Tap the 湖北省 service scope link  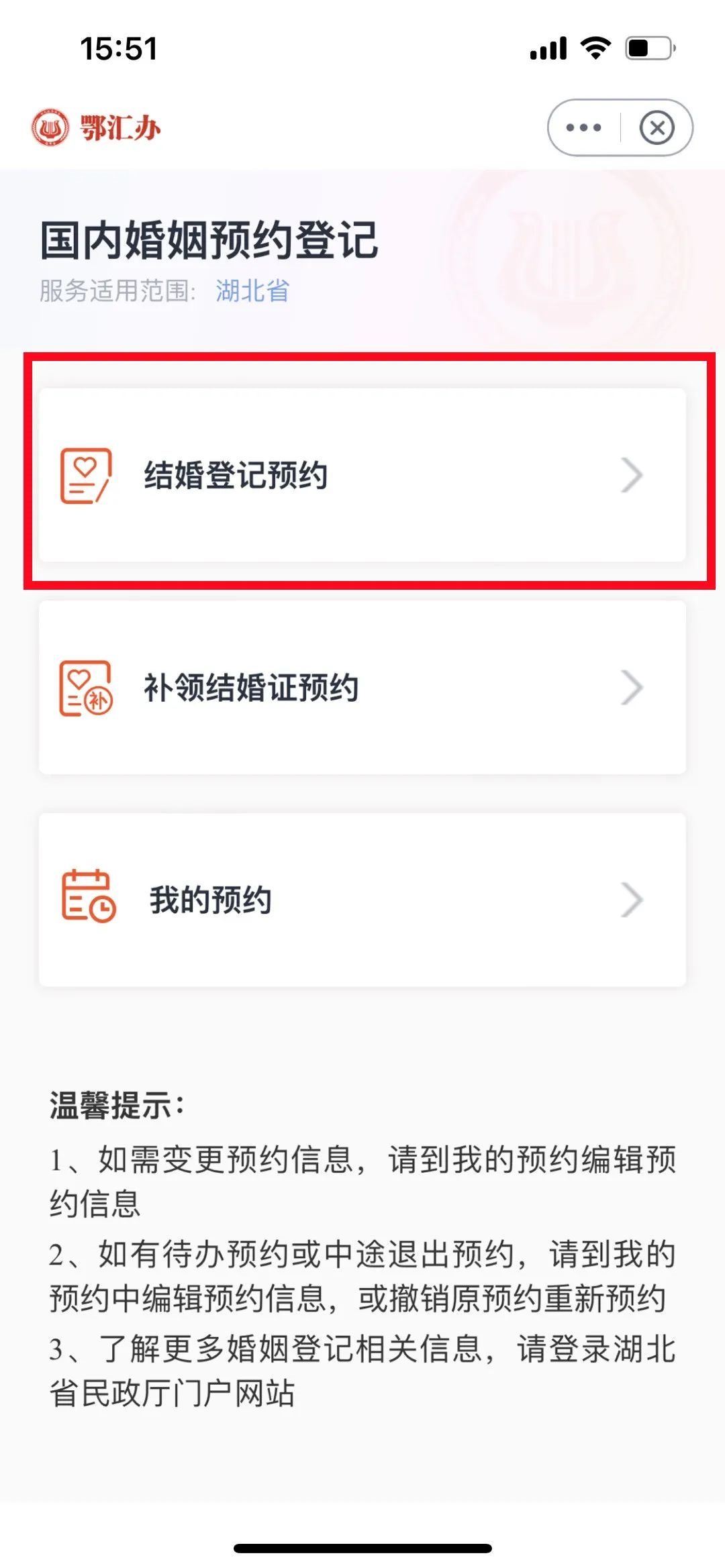tap(252, 291)
